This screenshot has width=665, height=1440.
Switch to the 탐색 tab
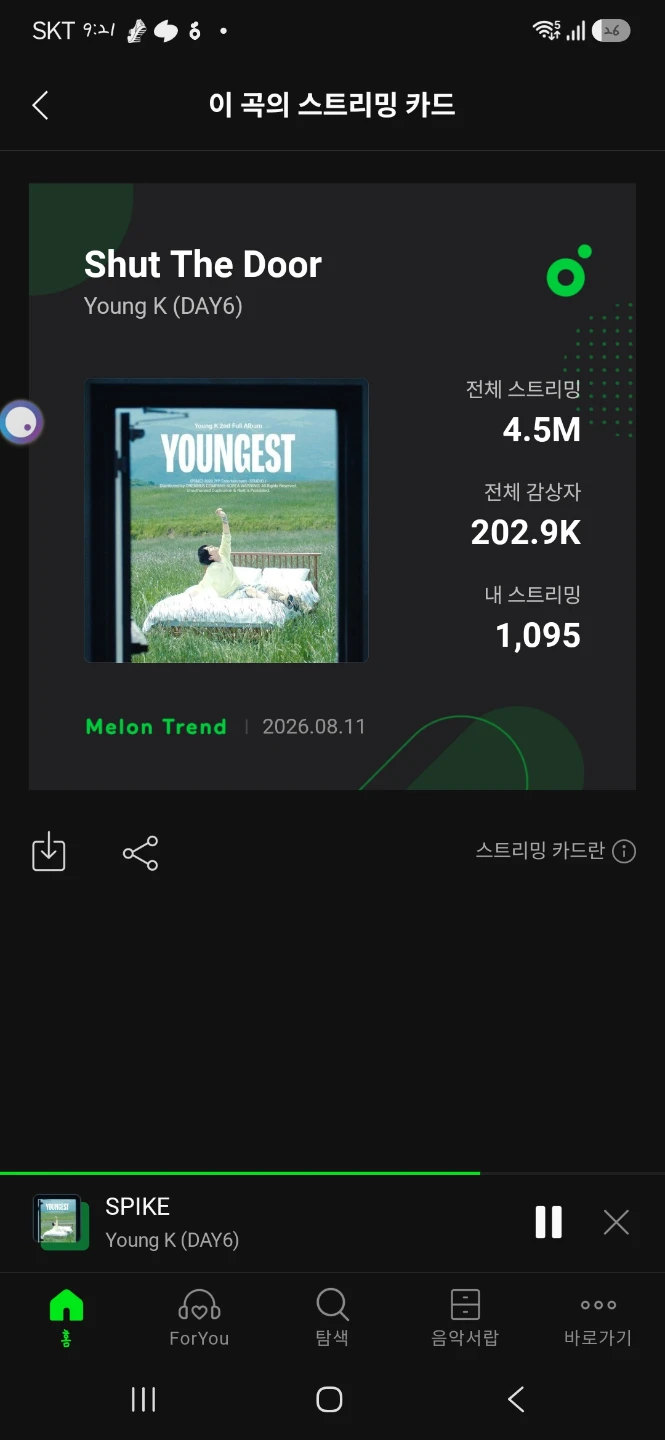pos(332,1318)
